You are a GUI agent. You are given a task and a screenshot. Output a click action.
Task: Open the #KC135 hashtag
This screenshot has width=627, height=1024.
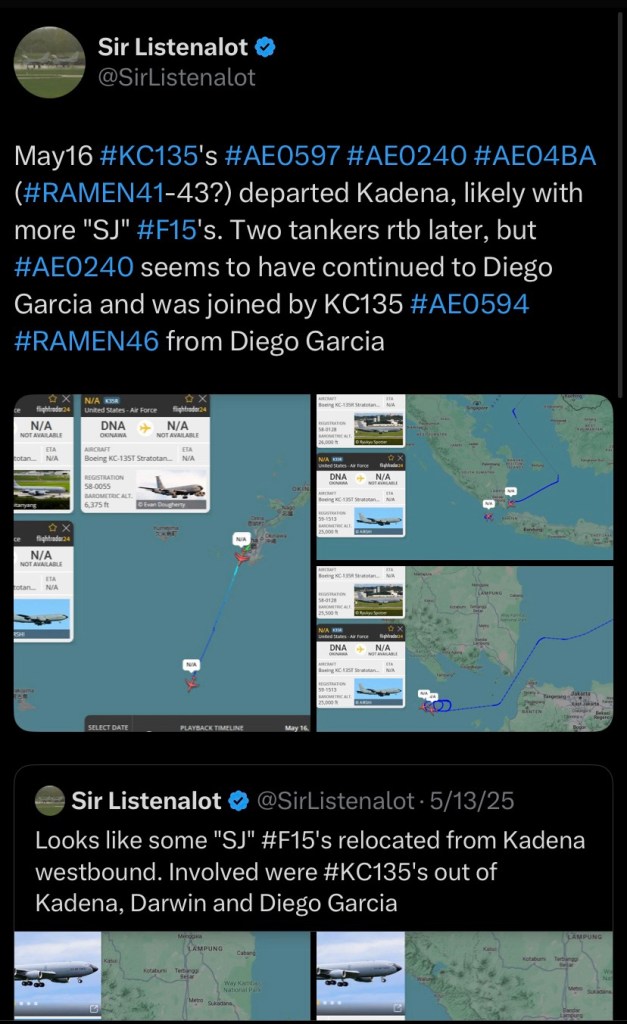[x=160, y=156]
